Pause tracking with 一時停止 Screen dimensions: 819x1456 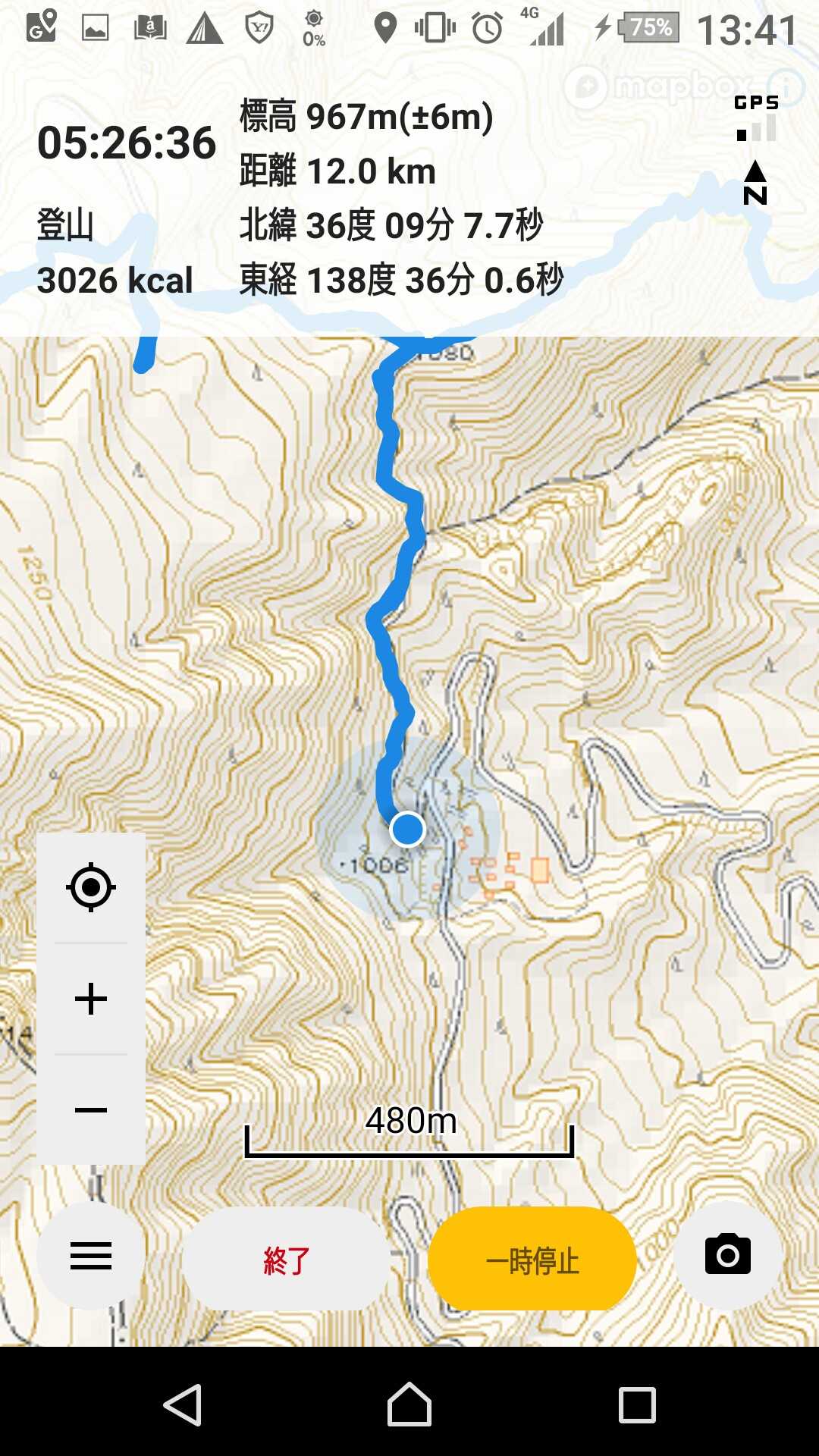click(x=532, y=1260)
